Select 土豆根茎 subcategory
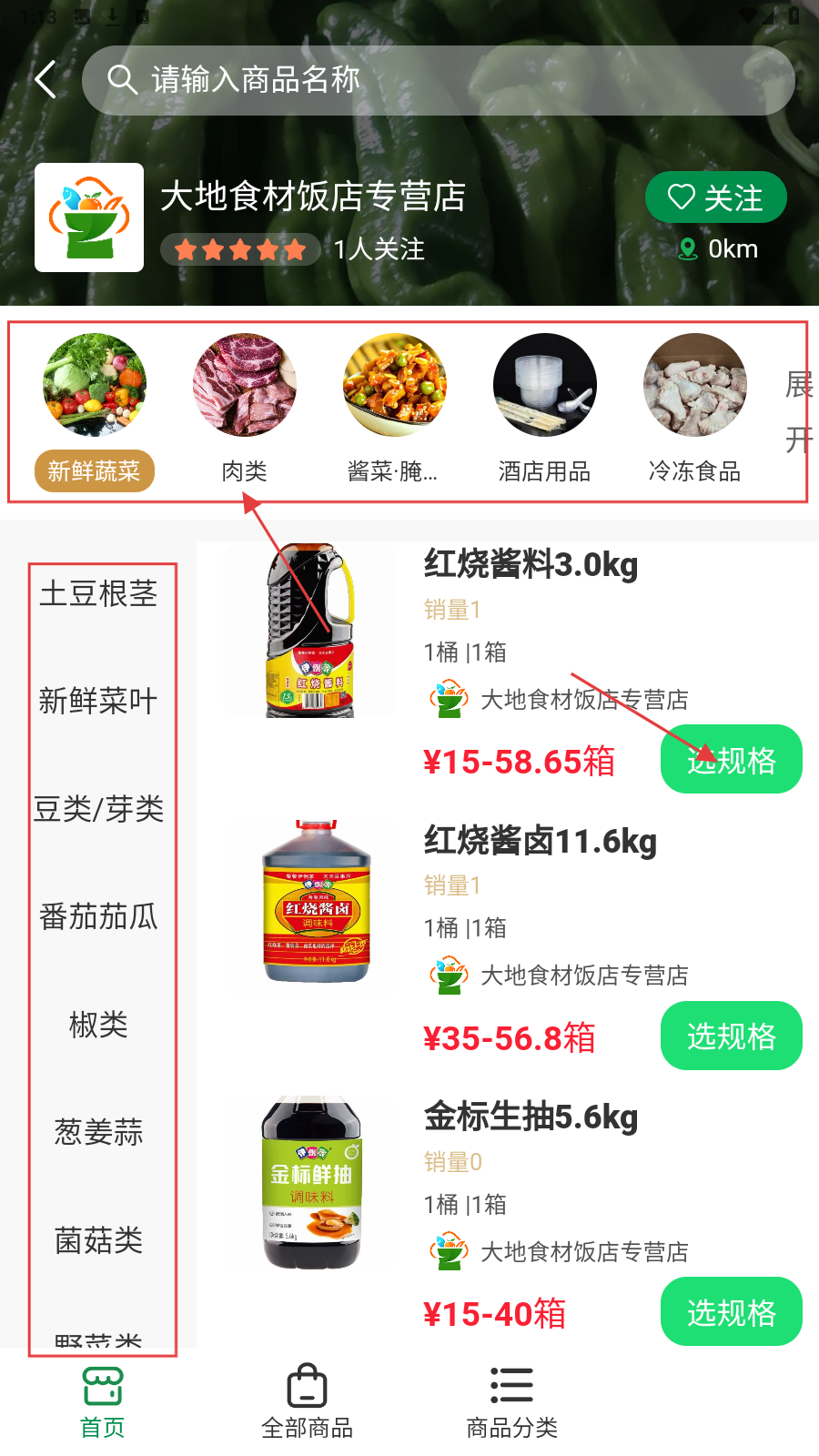819x1456 pixels. tap(98, 594)
